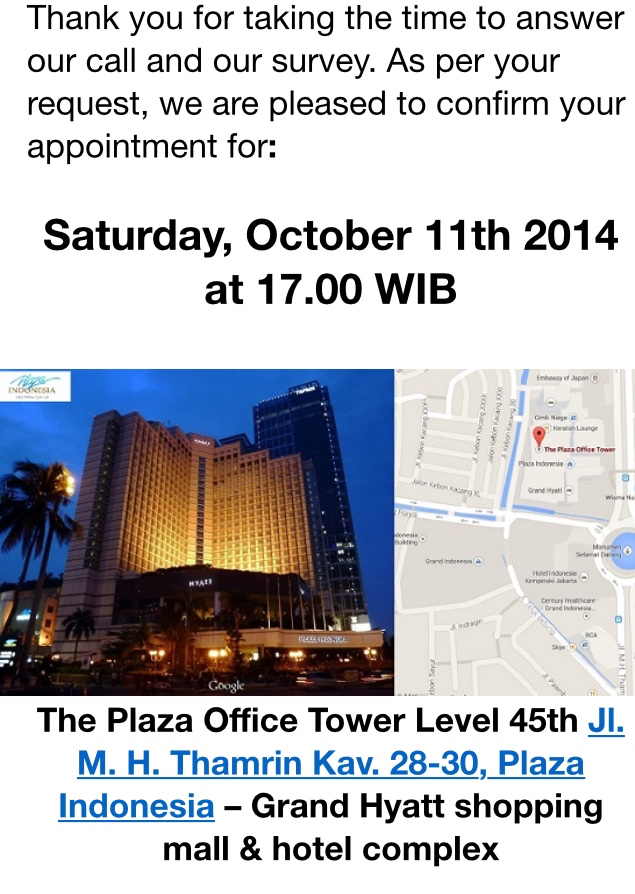Open the Jl. M. H. Thamrin address link
The image size is (635, 894).
(x=330, y=765)
